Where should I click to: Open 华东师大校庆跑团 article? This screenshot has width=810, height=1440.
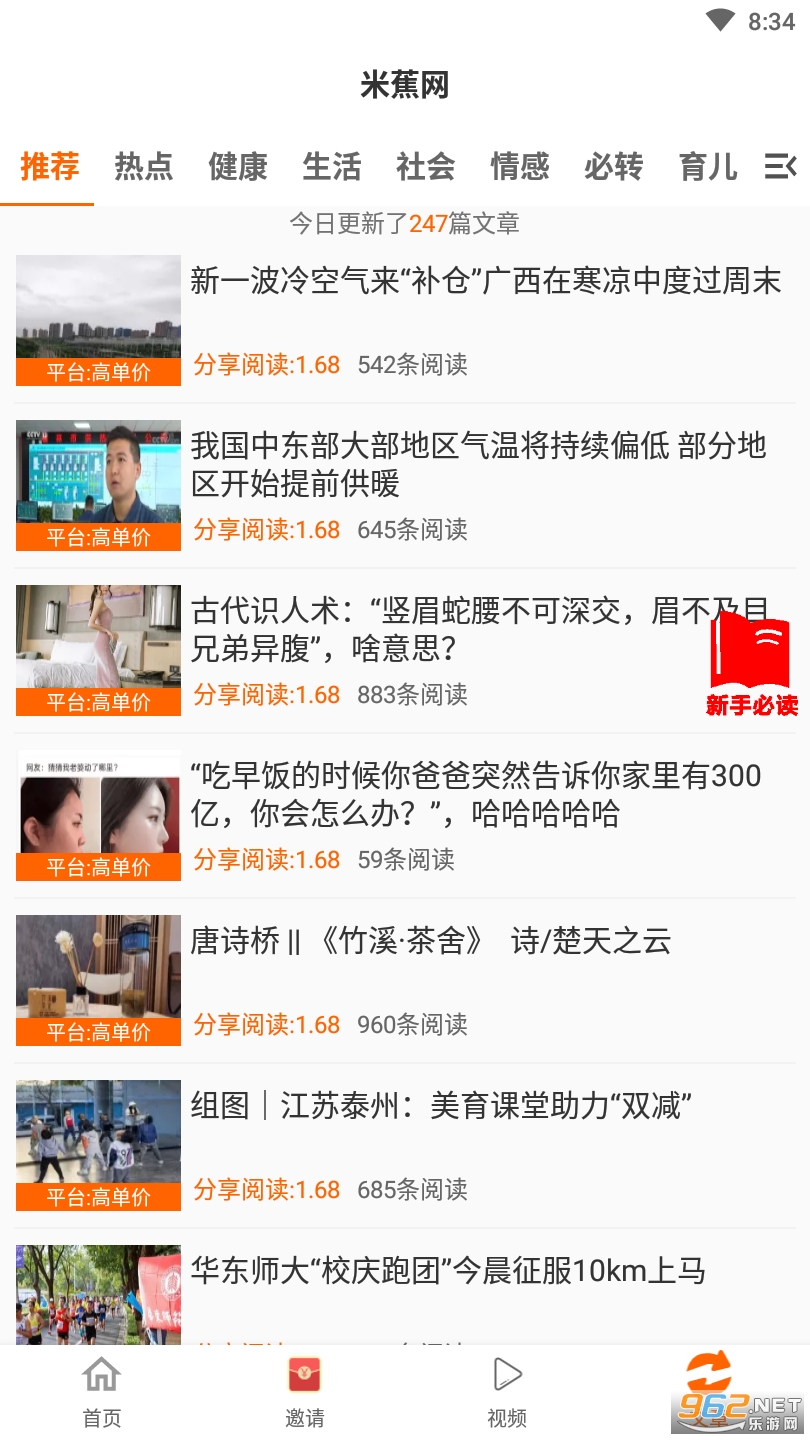(x=405, y=1294)
